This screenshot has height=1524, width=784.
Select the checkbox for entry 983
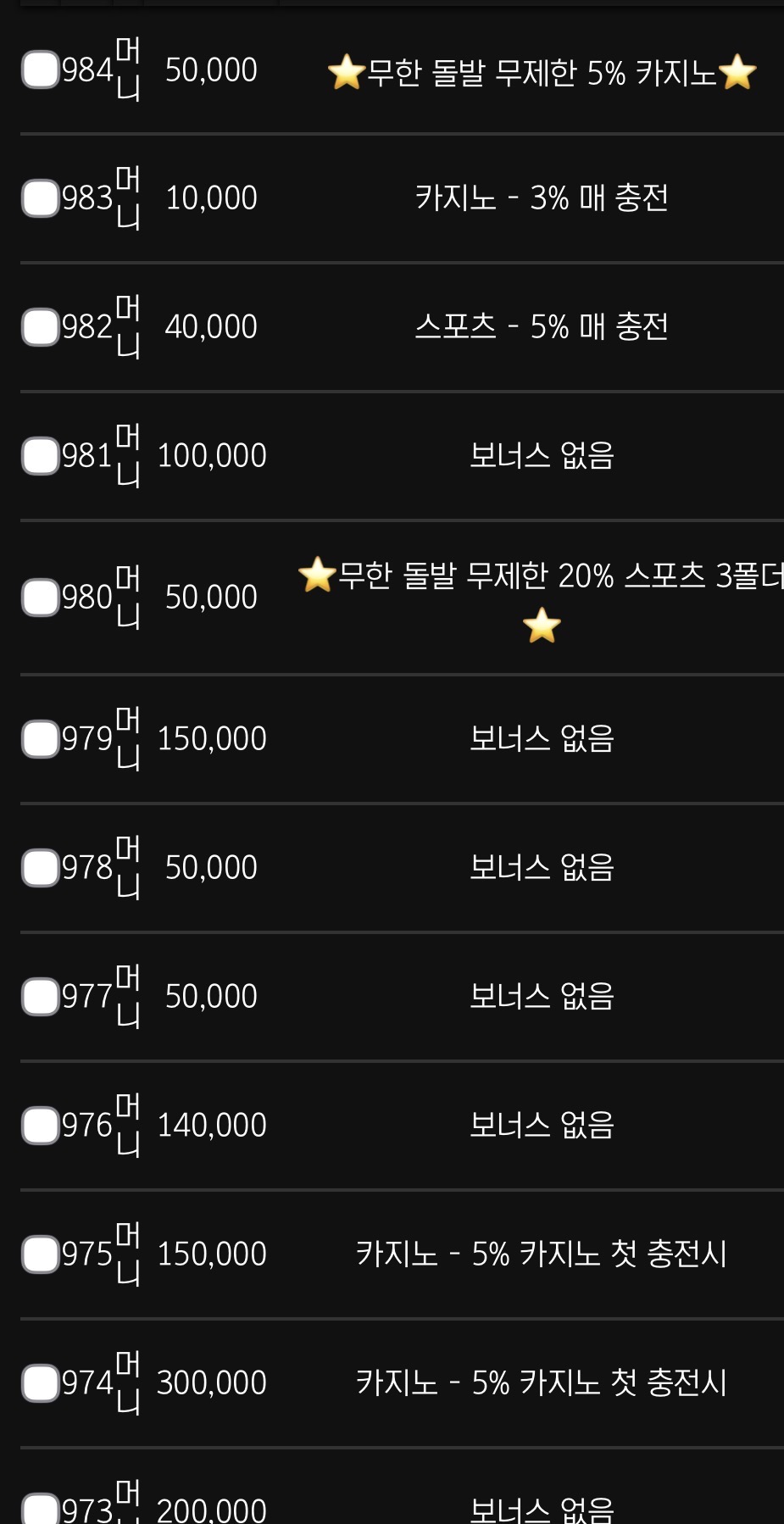tap(40, 198)
